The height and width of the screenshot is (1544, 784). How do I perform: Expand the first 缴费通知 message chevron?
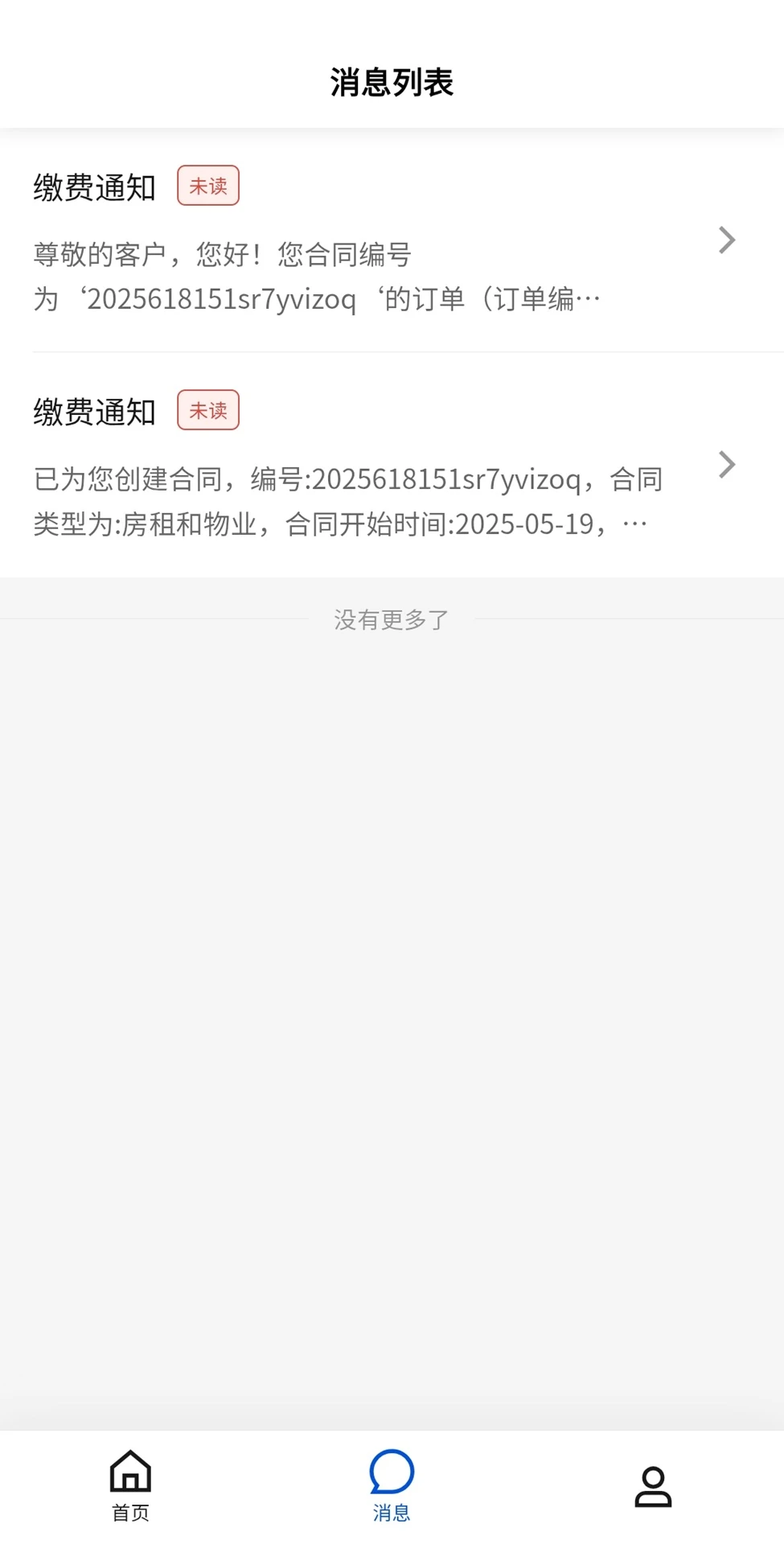click(728, 240)
